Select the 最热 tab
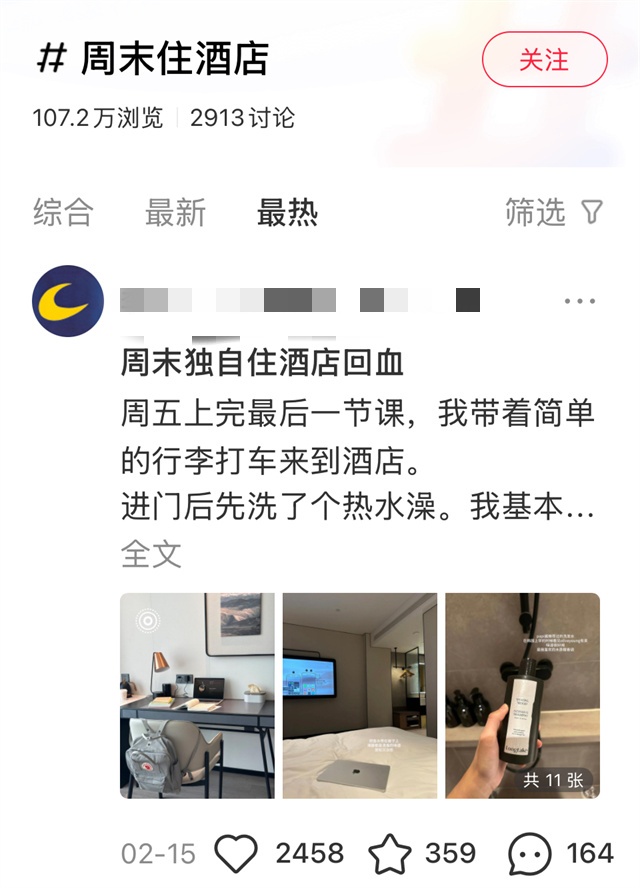640x888 pixels. pos(287,212)
